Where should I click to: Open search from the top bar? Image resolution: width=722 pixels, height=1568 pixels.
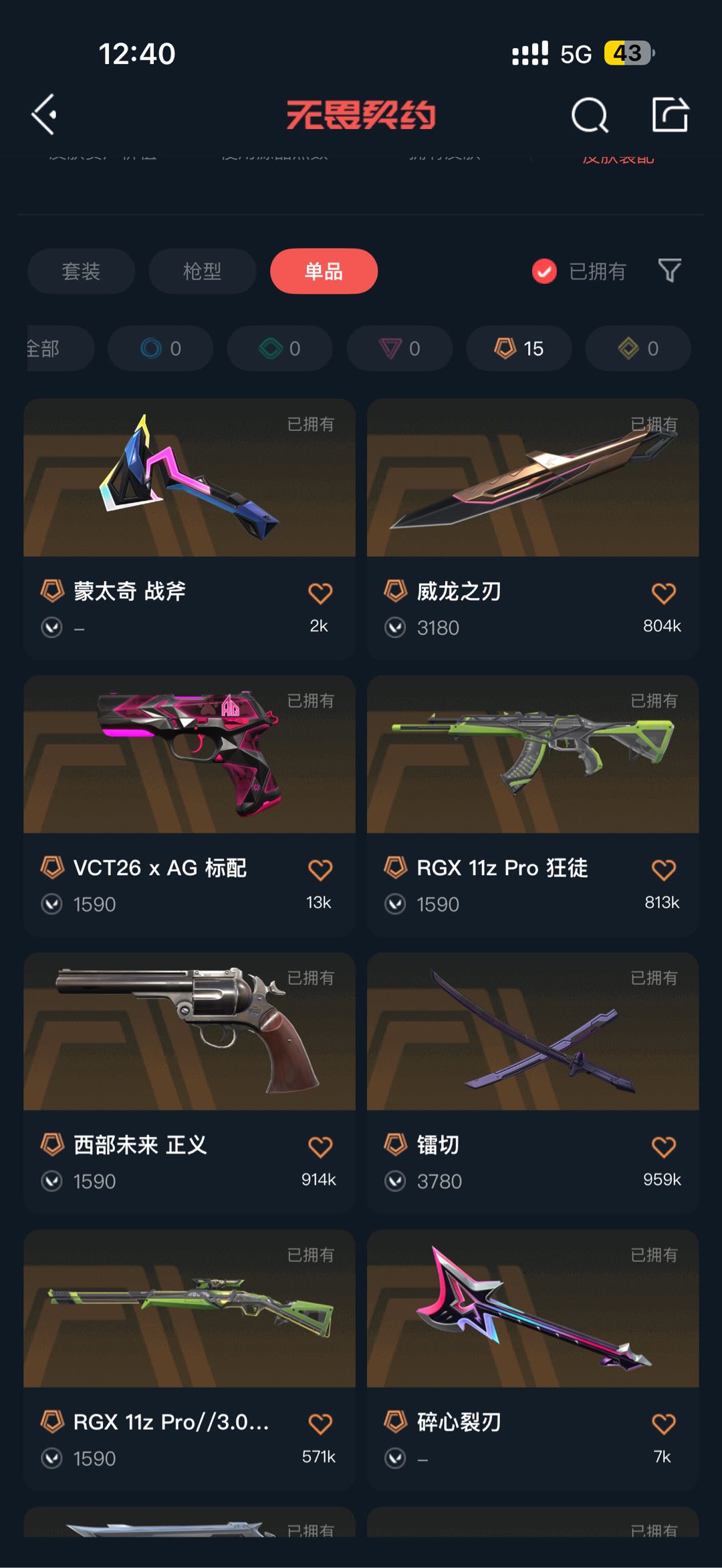(590, 116)
